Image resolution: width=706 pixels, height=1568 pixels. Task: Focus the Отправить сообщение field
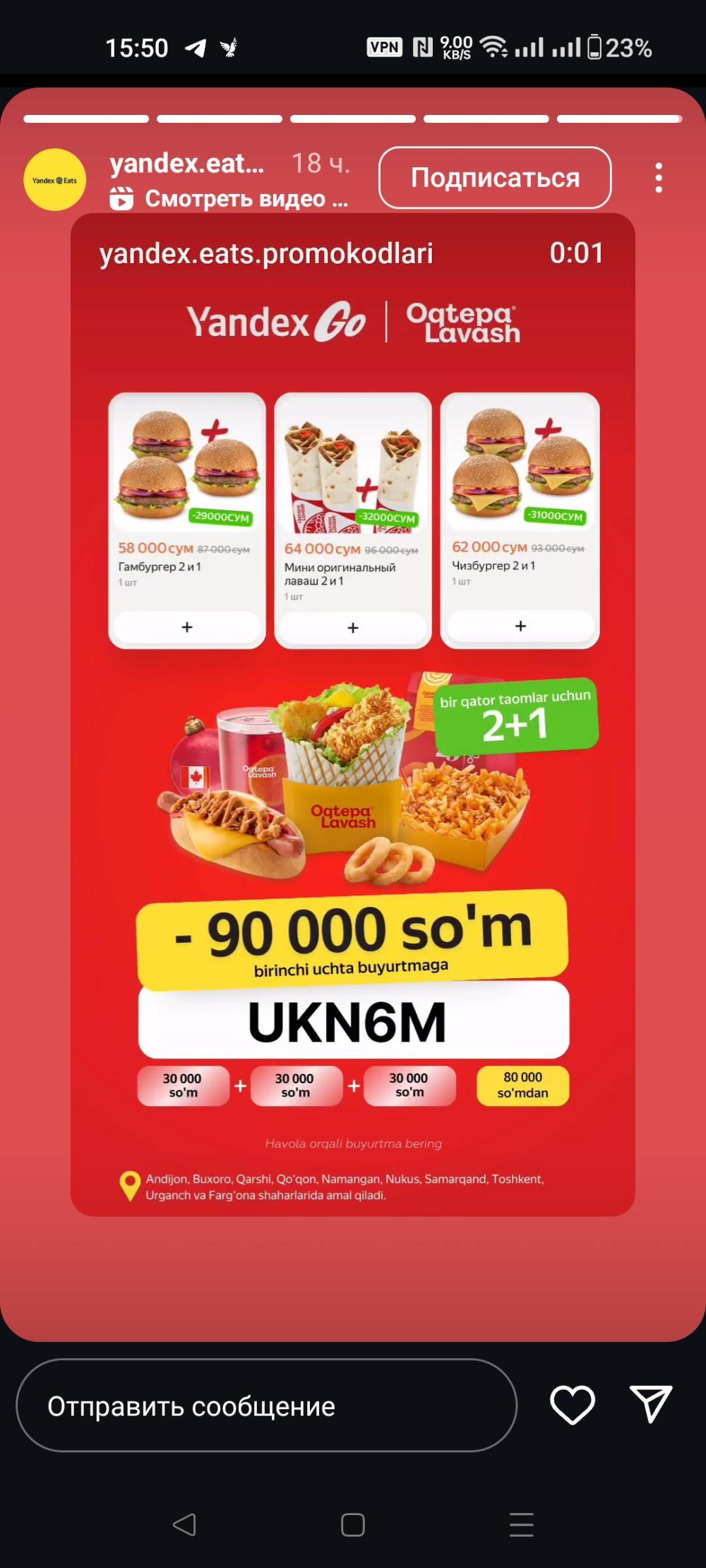pyautogui.click(x=266, y=1406)
